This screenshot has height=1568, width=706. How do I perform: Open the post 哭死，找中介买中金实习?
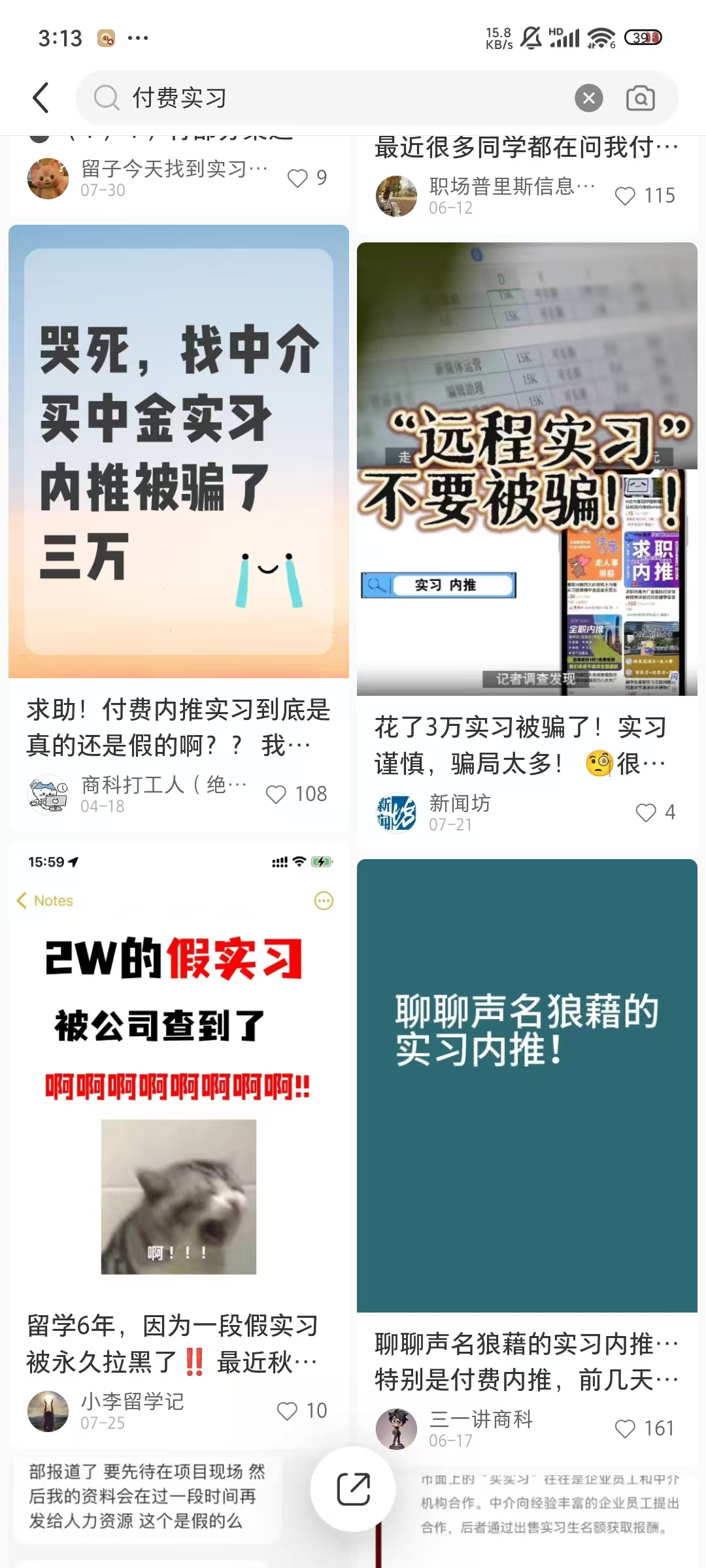click(x=178, y=451)
